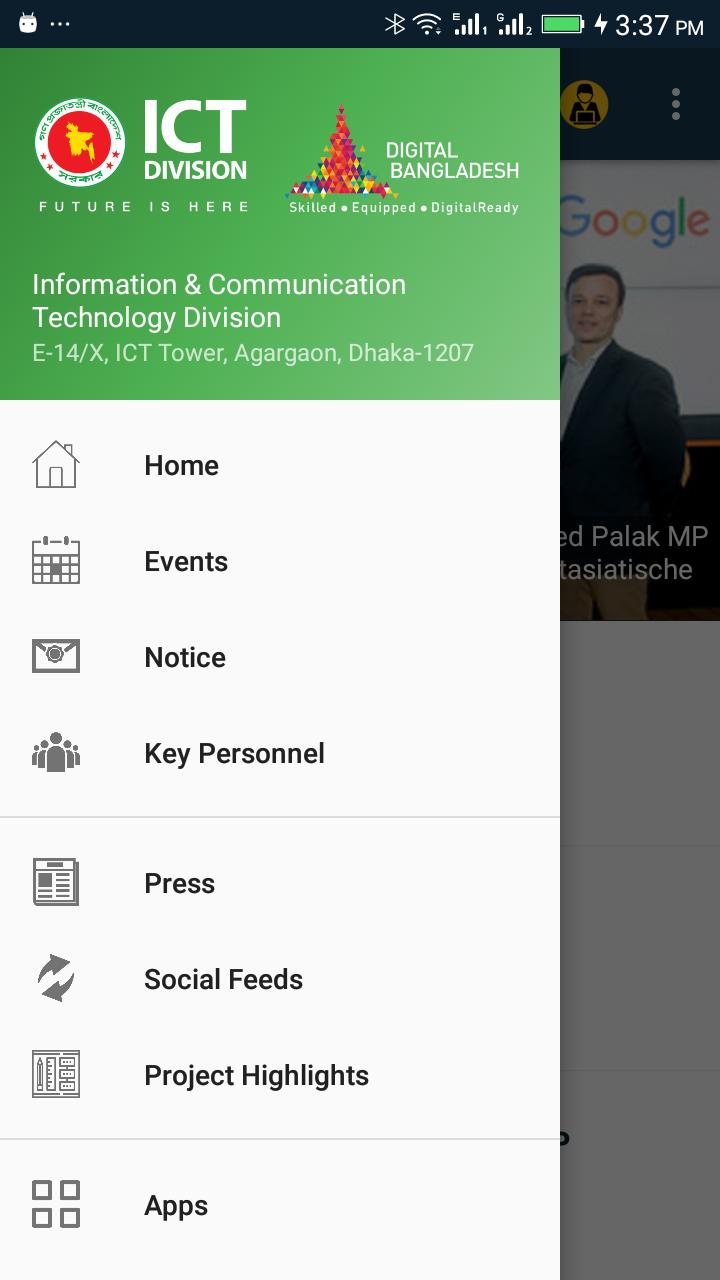Click the Key Personnel label
This screenshot has height=1280, width=720.
pyautogui.click(x=233, y=752)
